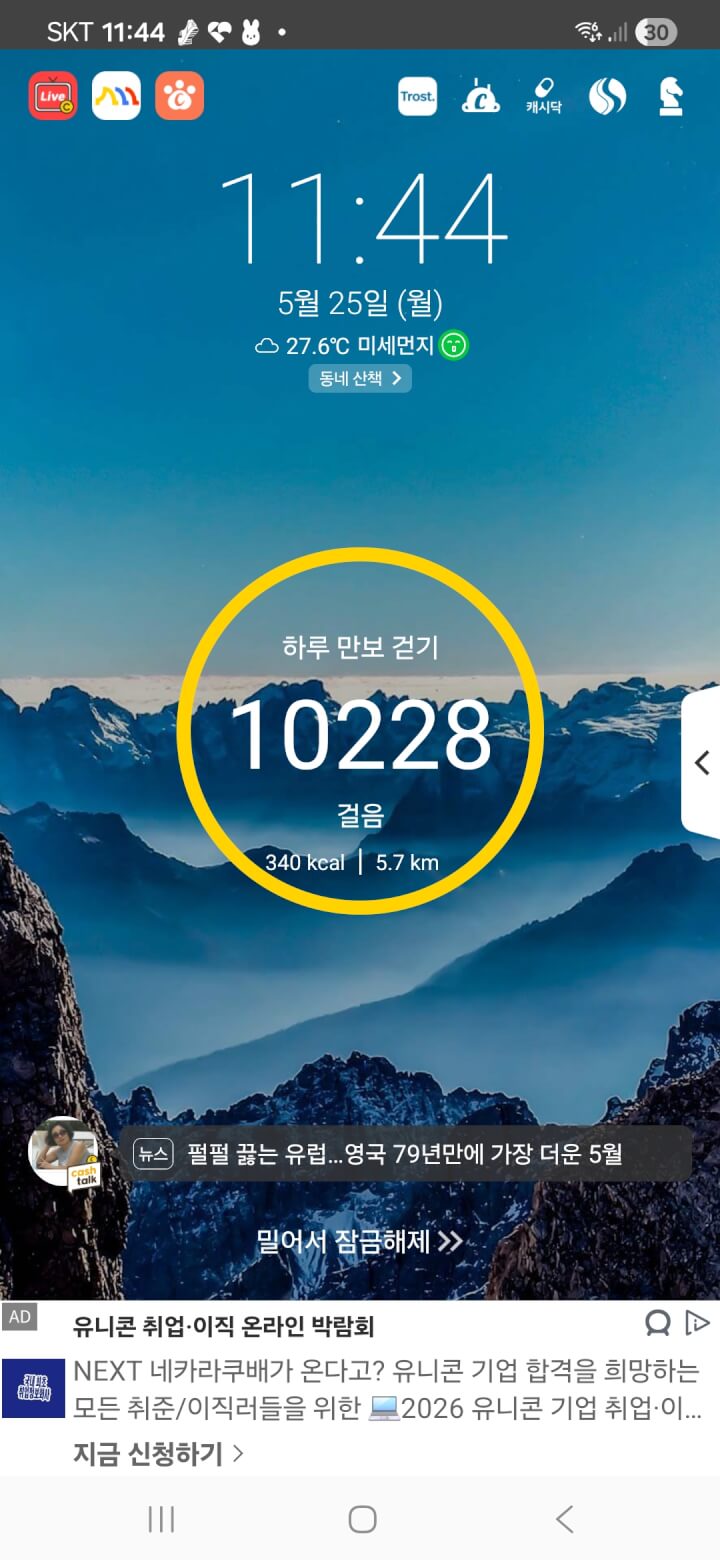Go to the home screen

pyautogui.click(x=362, y=1519)
